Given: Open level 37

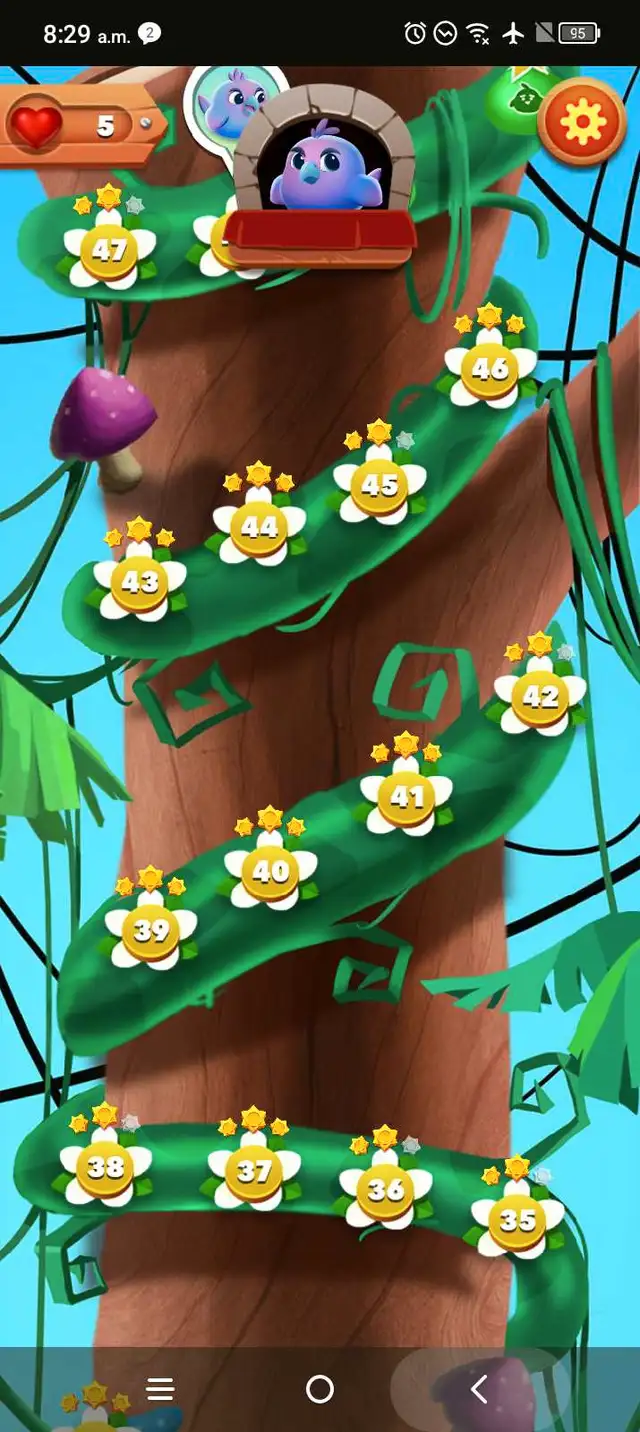Looking at the screenshot, I should [x=254, y=1170].
